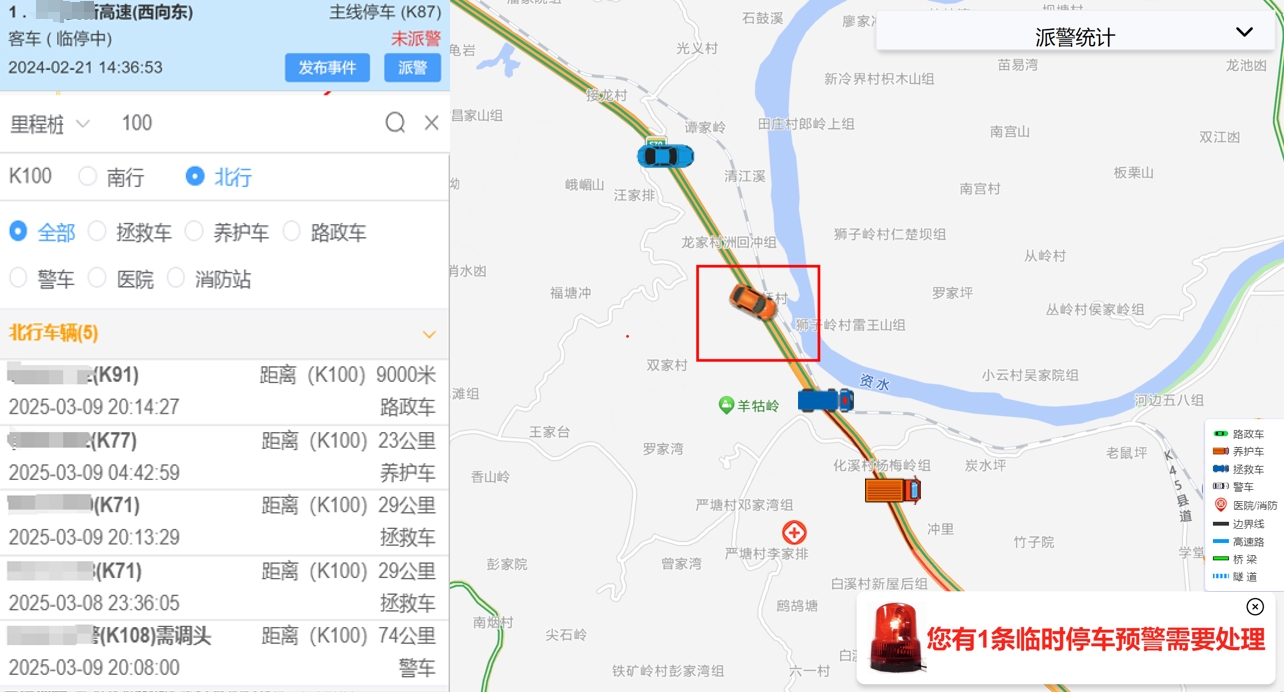The height and width of the screenshot is (692, 1284).
Task: Open the K91 路政车 vehicle row
Action: [x=222, y=391]
